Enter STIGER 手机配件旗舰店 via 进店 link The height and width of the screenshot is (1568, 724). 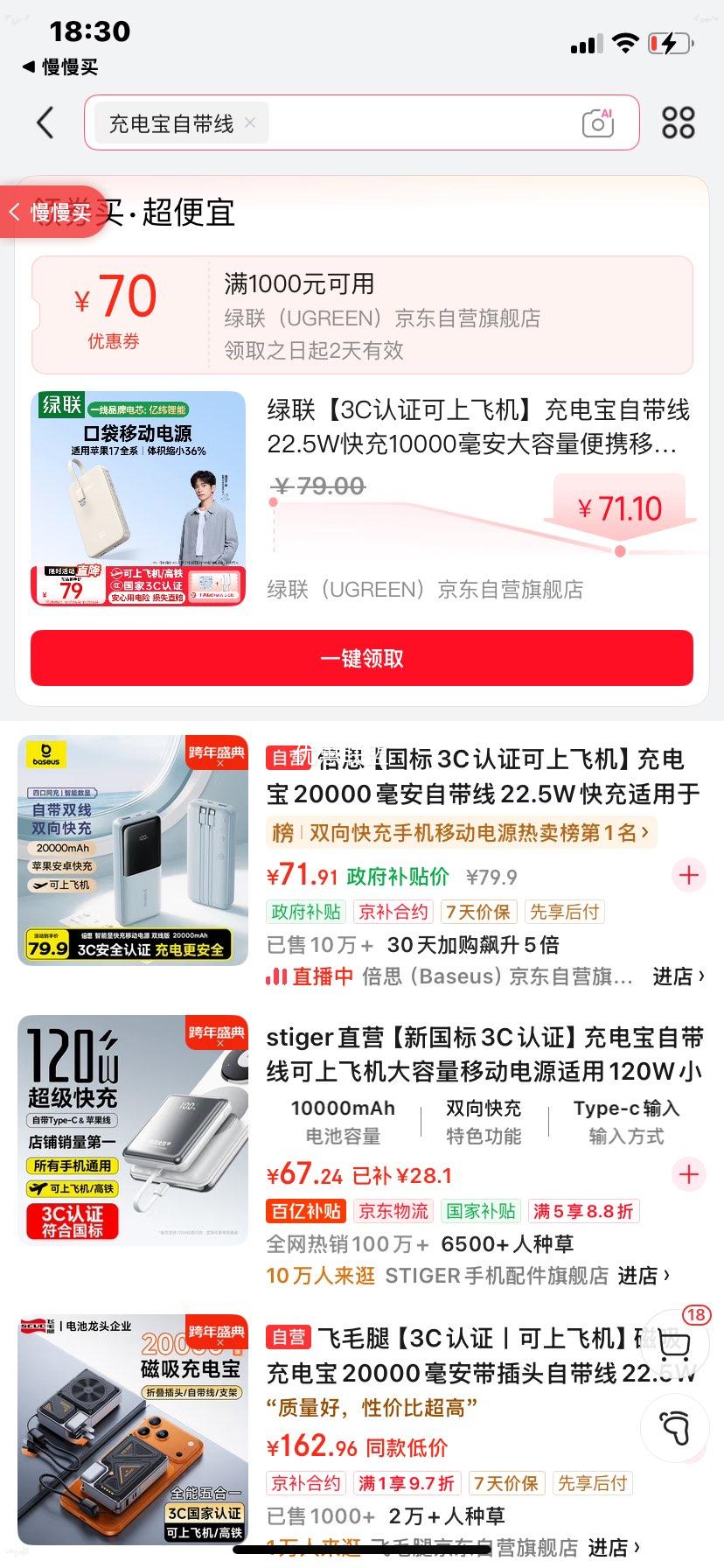643,1276
